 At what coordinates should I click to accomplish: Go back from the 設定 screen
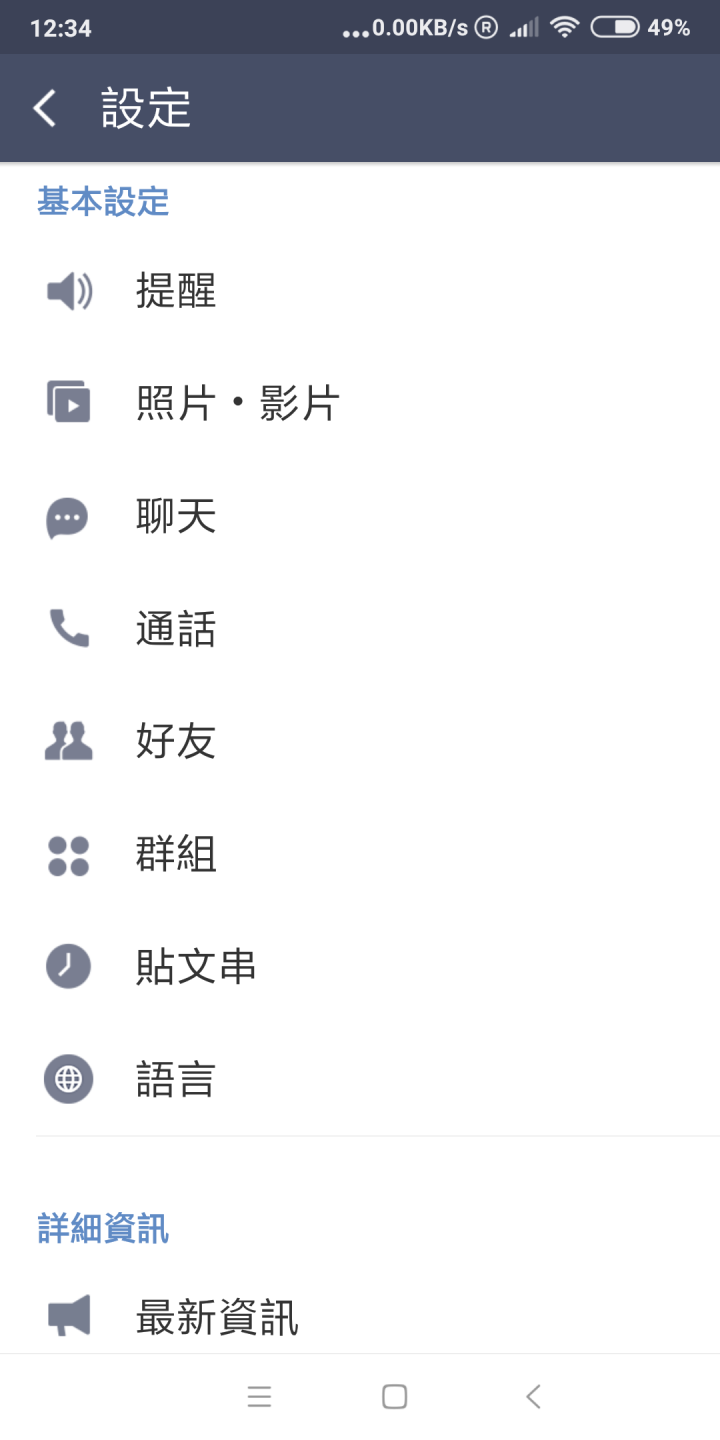[x=45, y=108]
